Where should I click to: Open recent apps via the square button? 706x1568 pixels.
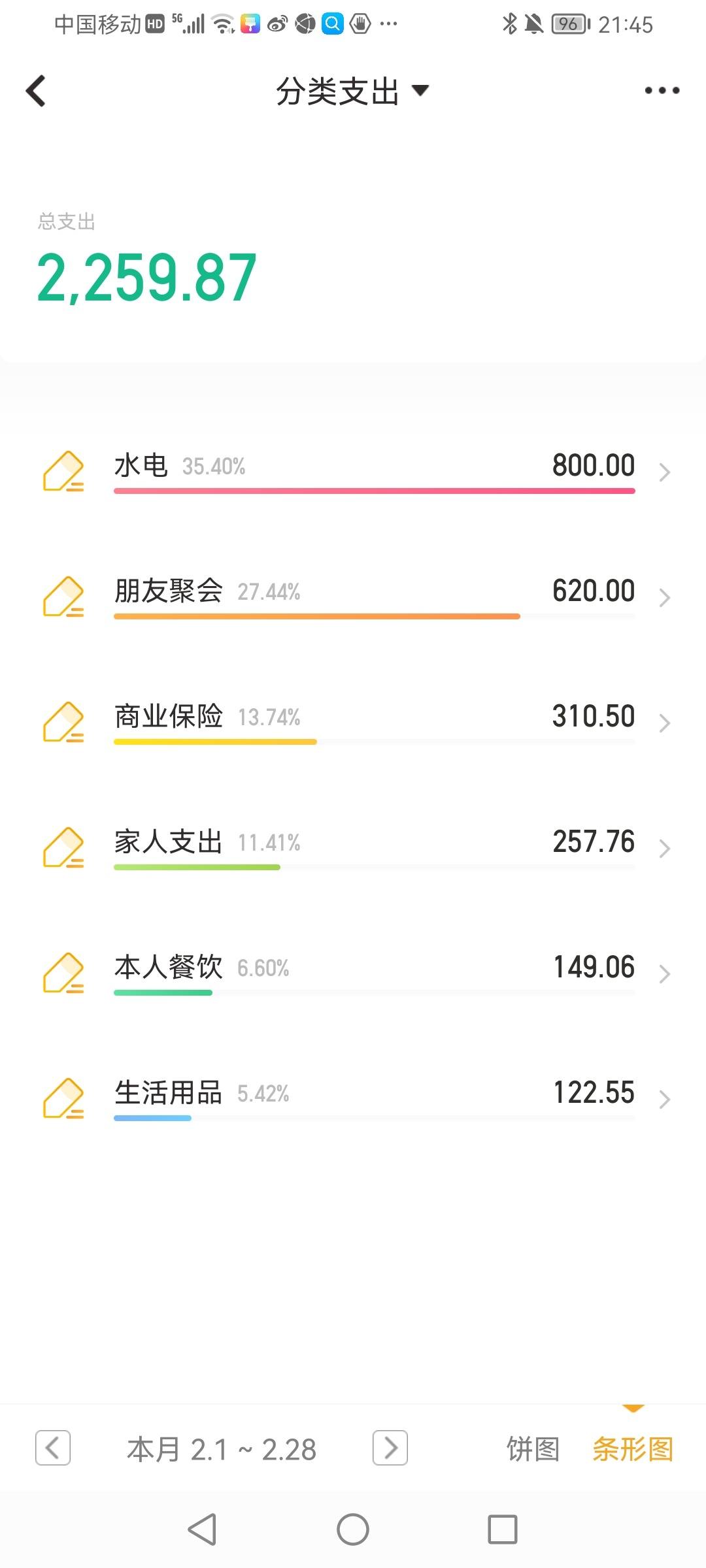click(x=503, y=1529)
